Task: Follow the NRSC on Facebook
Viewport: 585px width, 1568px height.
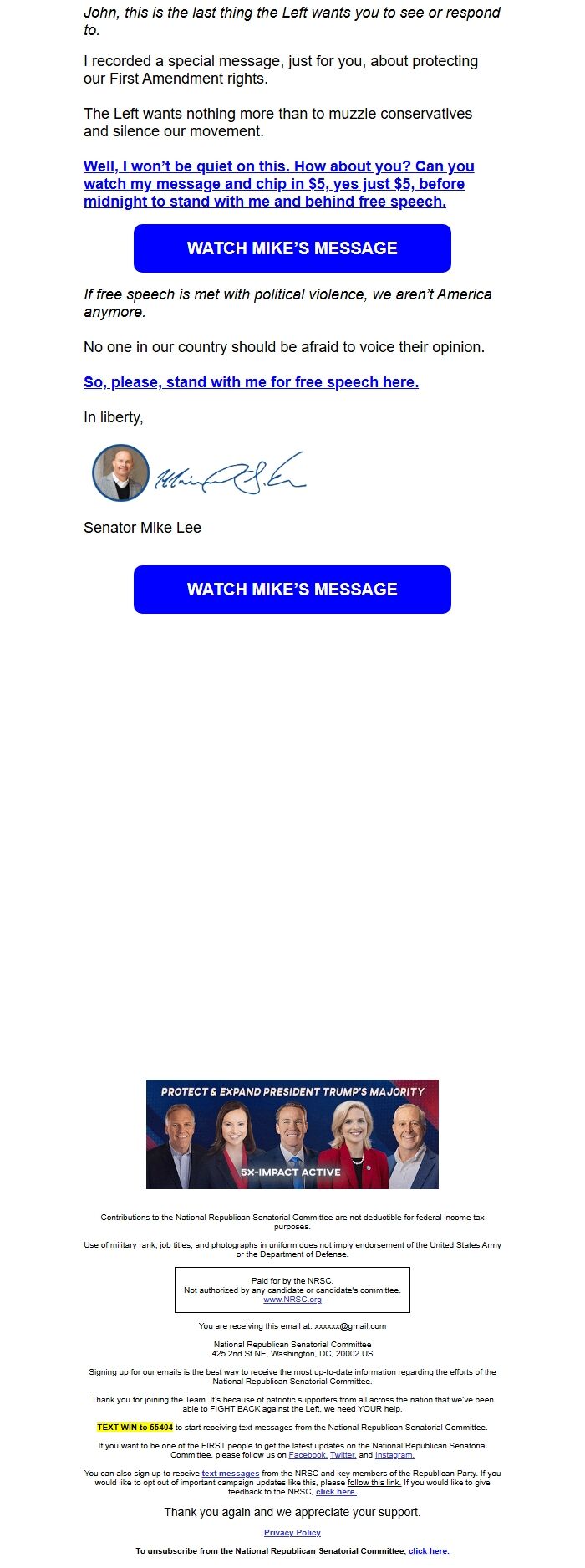Action: click(x=308, y=1455)
